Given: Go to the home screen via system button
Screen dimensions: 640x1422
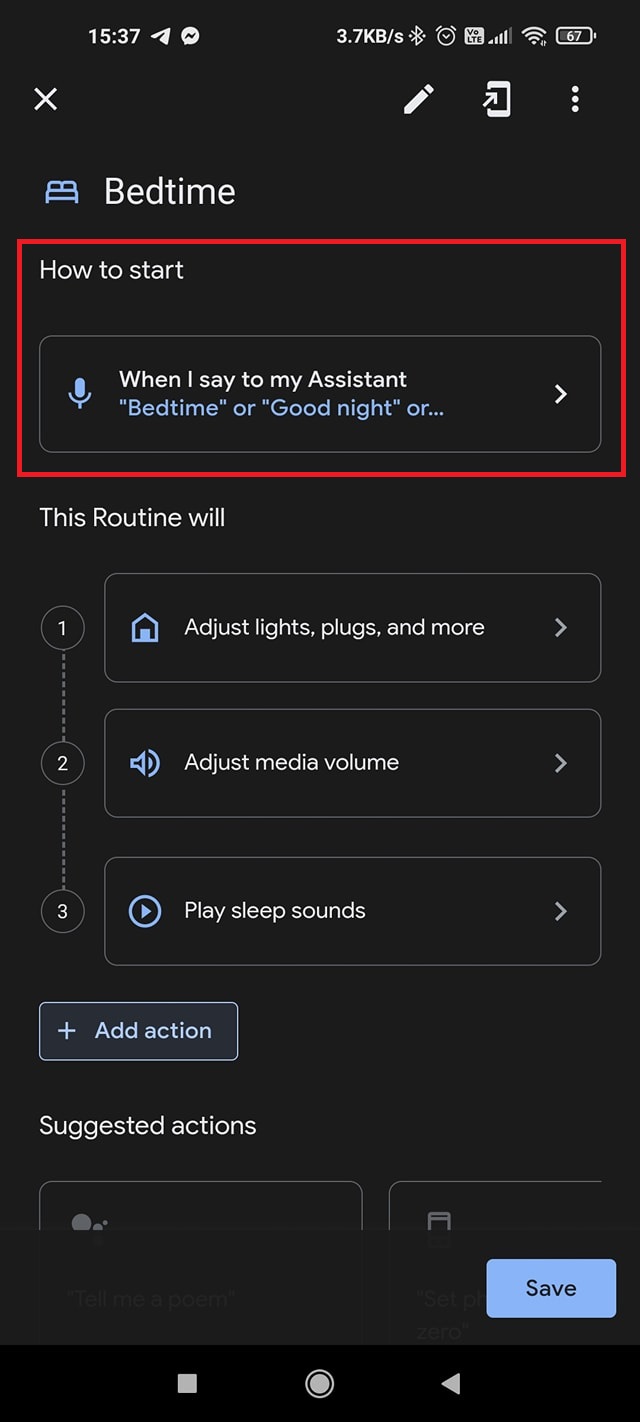Looking at the screenshot, I should tap(320, 1383).
